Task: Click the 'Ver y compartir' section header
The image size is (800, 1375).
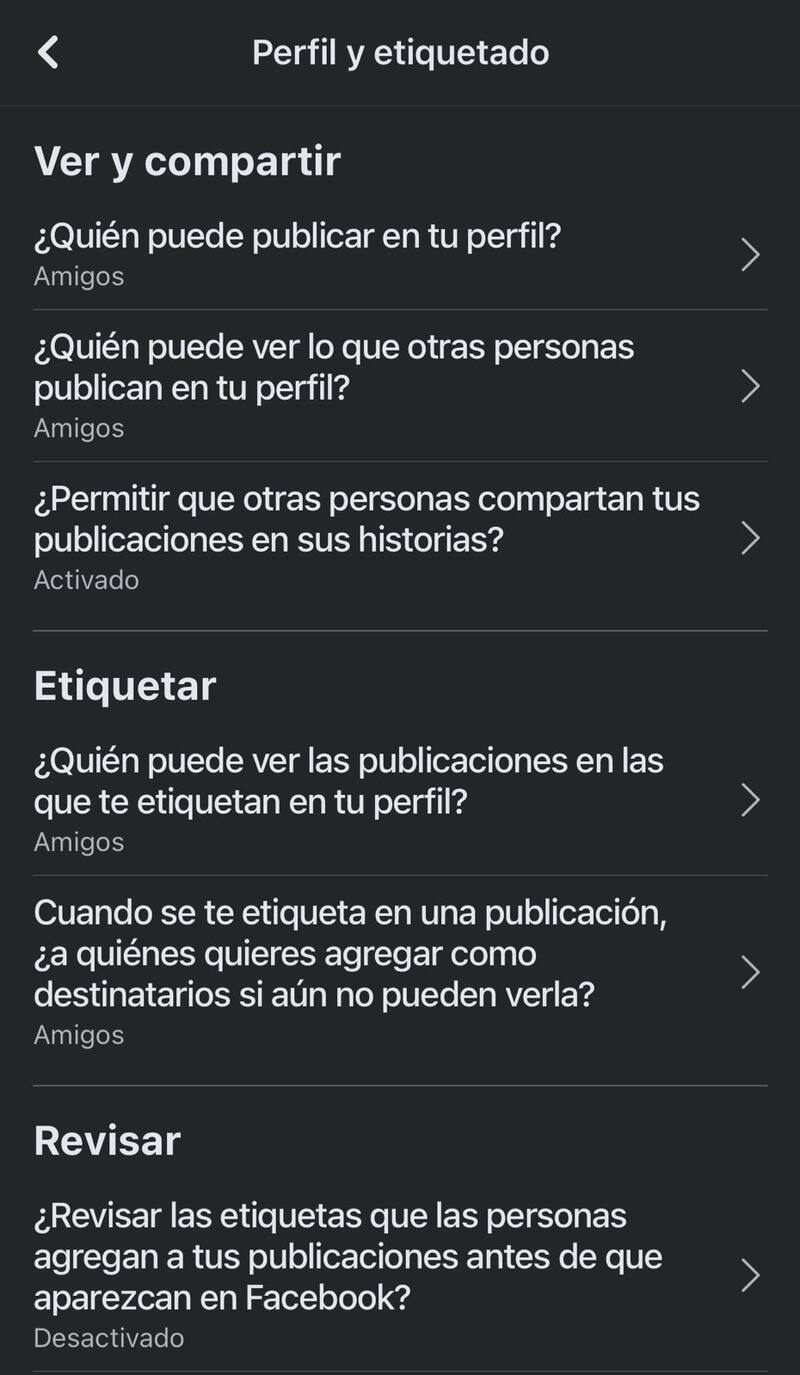Action: pyautogui.click(x=187, y=160)
